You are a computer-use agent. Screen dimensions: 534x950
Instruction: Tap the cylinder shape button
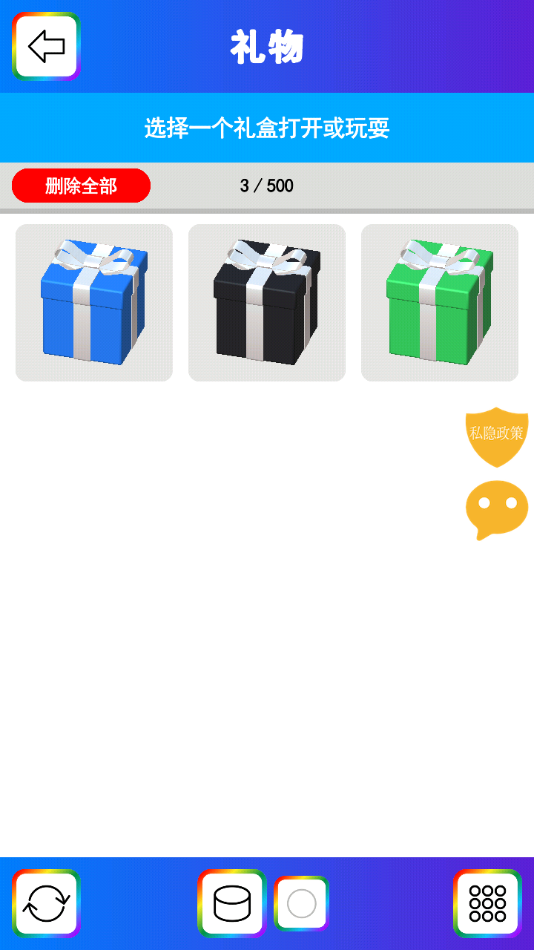click(232, 903)
